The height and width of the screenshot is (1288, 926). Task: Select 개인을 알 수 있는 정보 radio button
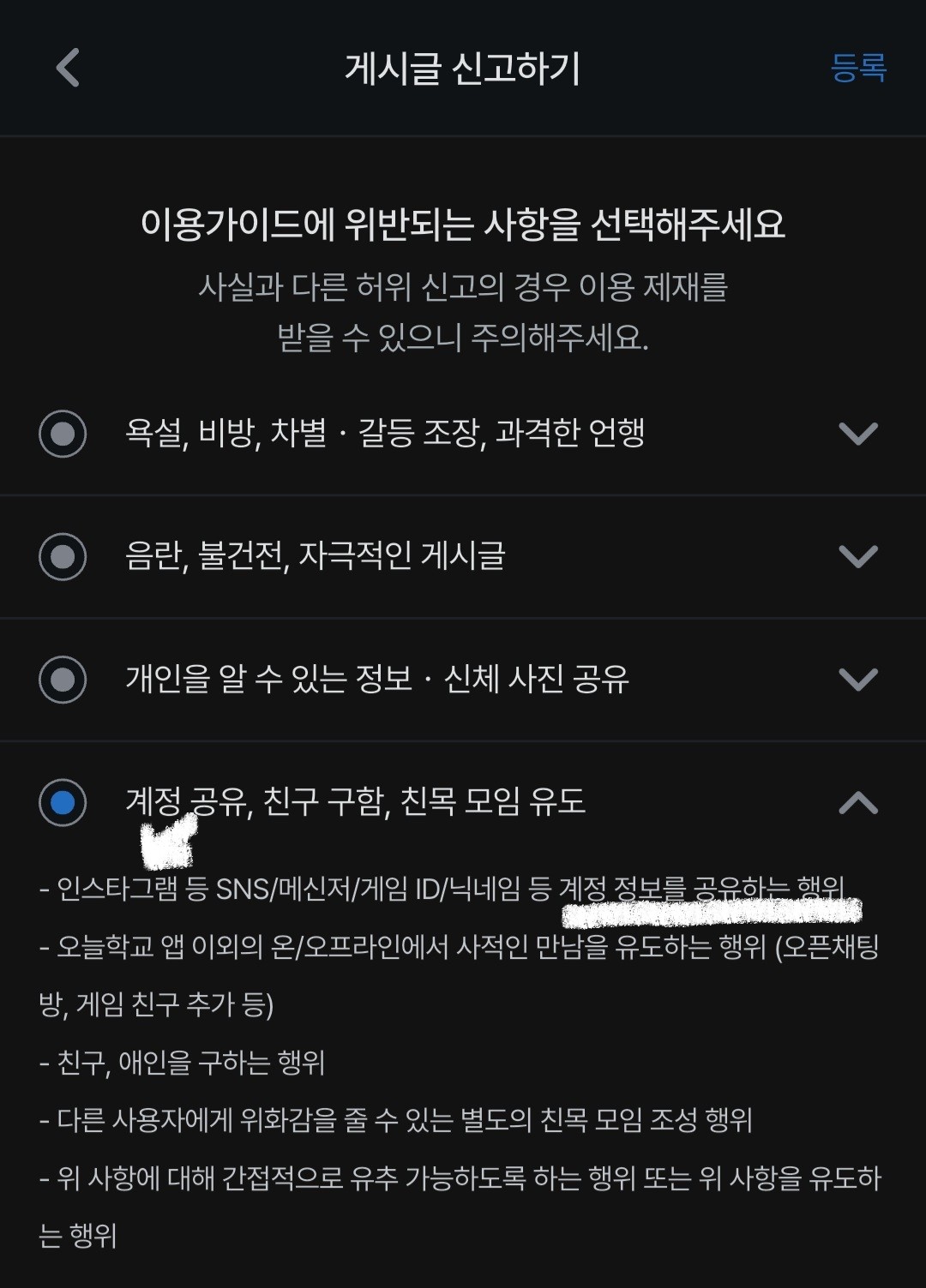pyautogui.click(x=63, y=680)
